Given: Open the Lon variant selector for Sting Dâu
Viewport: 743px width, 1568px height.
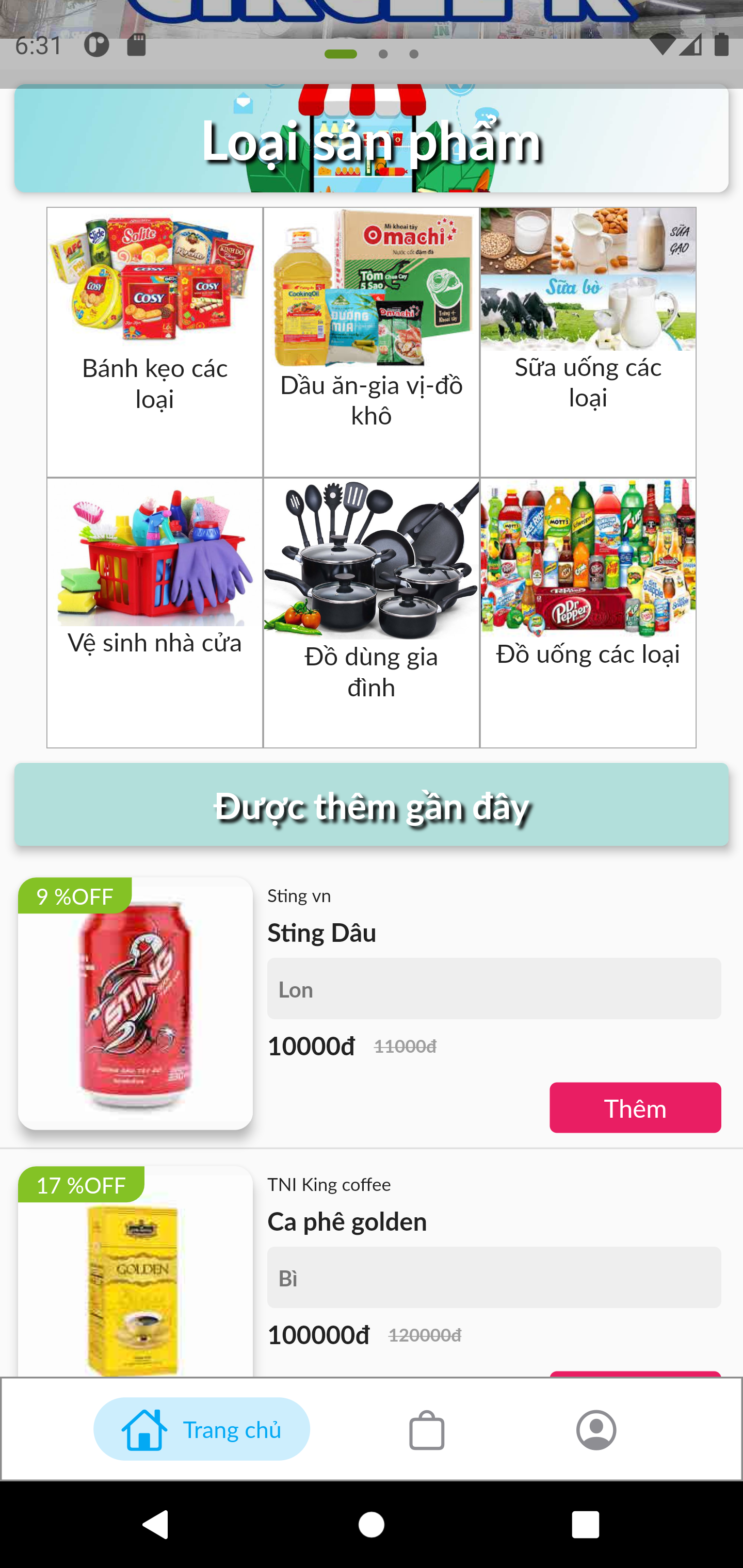Looking at the screenshot, I should pyautogui.click(x=493, y=989).
